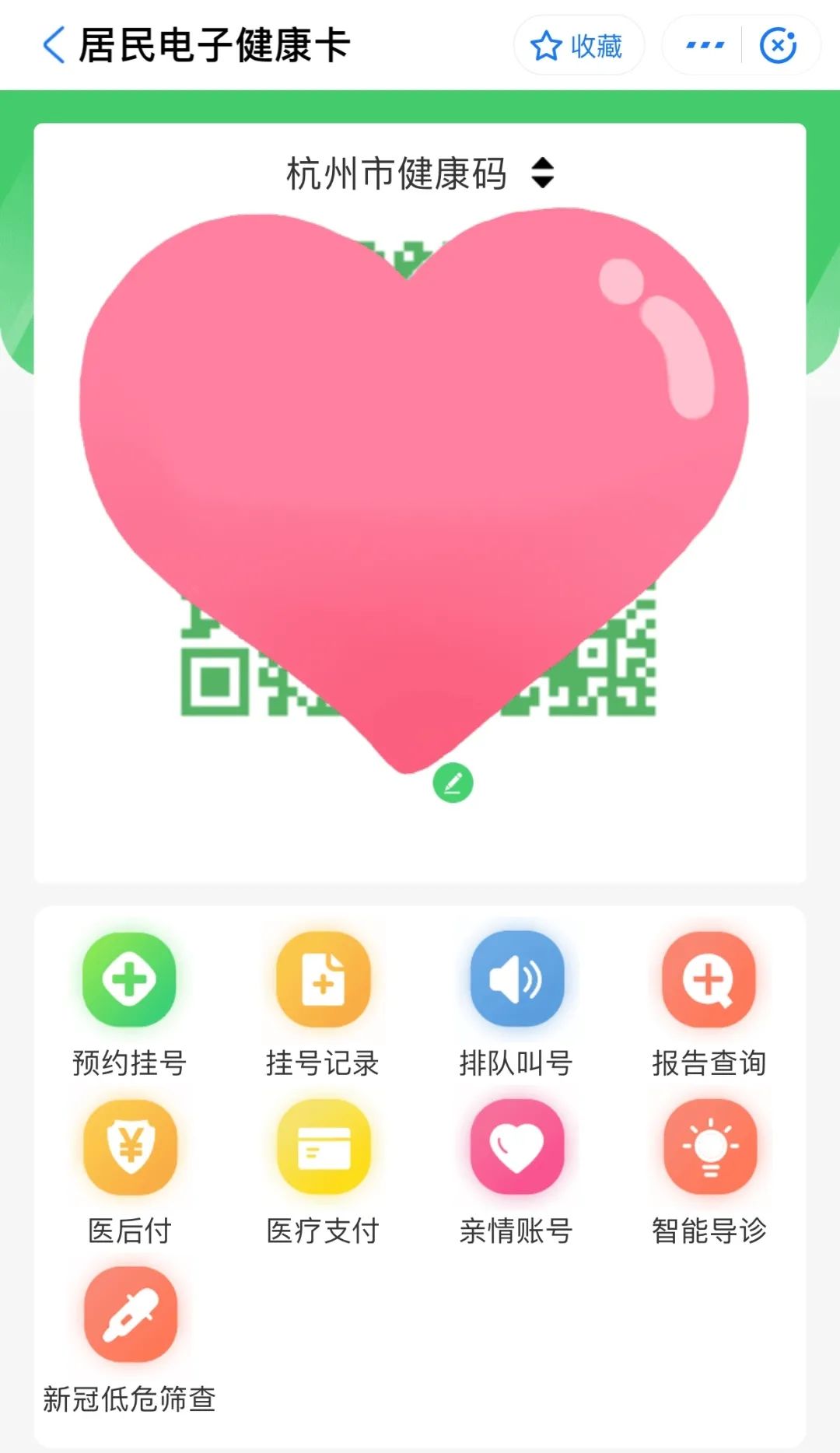Open the three-dot more menu
Image resolution: width=840 pixels, height=1453 pixels.
[x=705, y=46]
